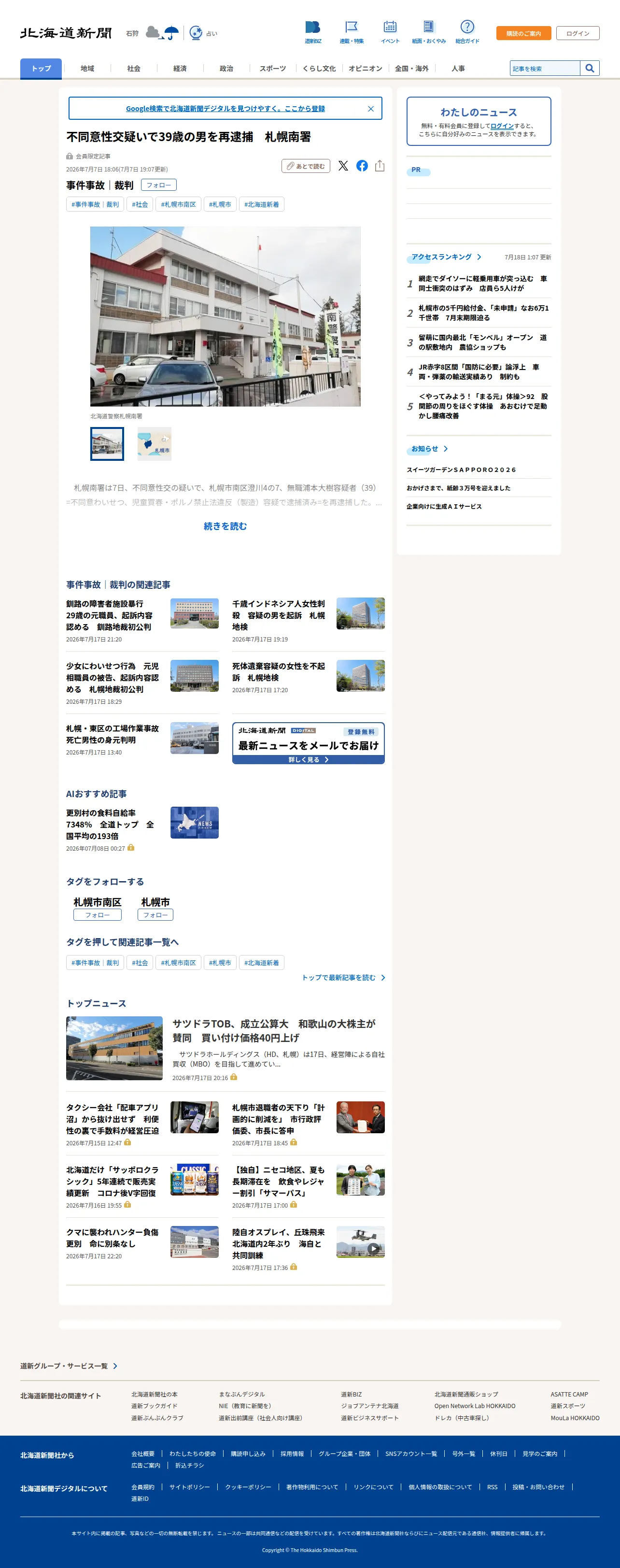Screen dimensions: 620x1568
Task: Follow the 札幌市南区 tag
Action: [98, 915]
